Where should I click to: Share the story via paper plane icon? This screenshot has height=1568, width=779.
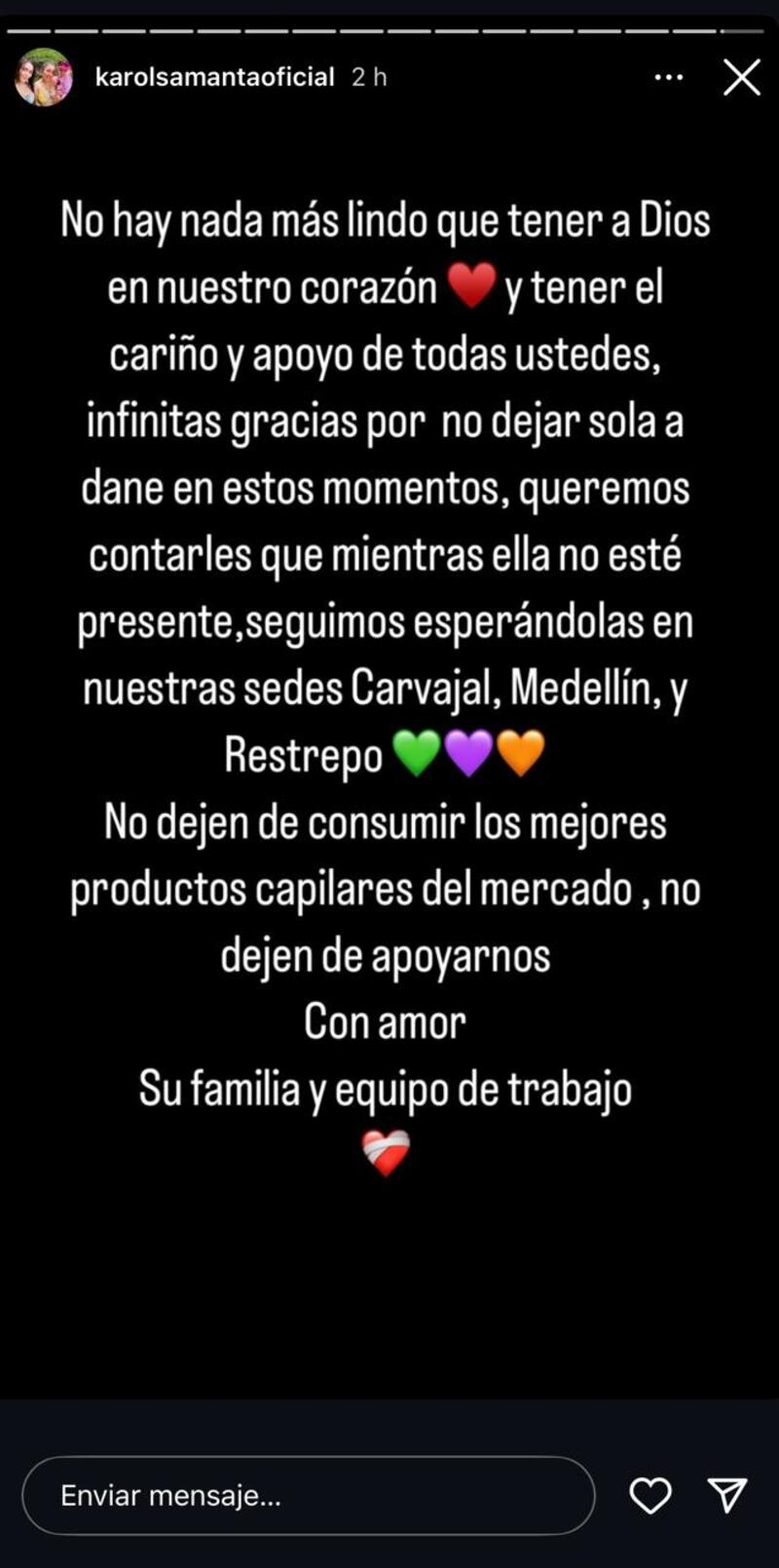pos(726,1496)
